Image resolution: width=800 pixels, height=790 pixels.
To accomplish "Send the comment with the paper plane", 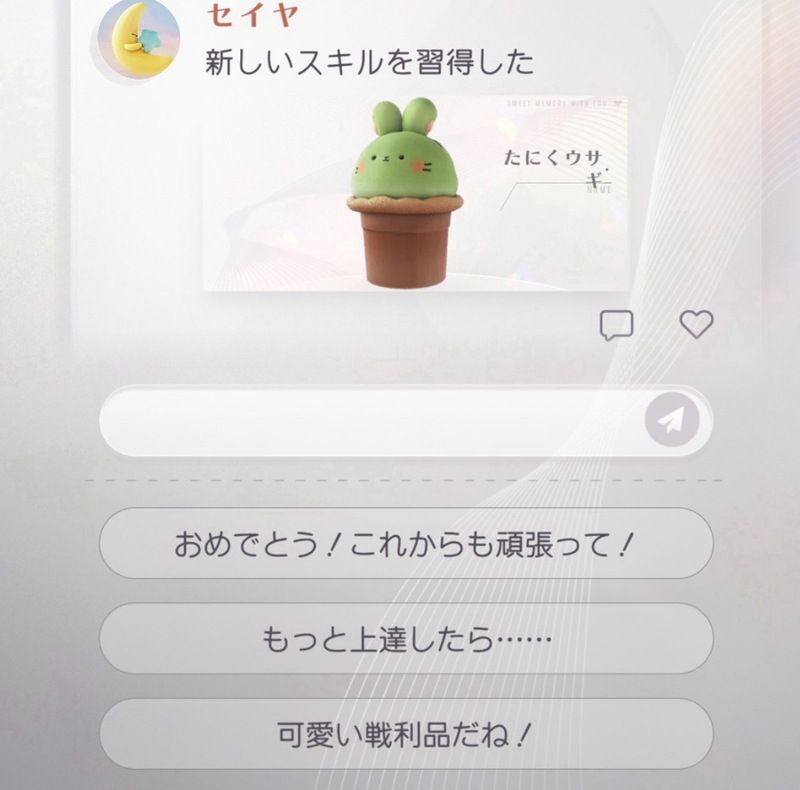I will coord(671,420).
